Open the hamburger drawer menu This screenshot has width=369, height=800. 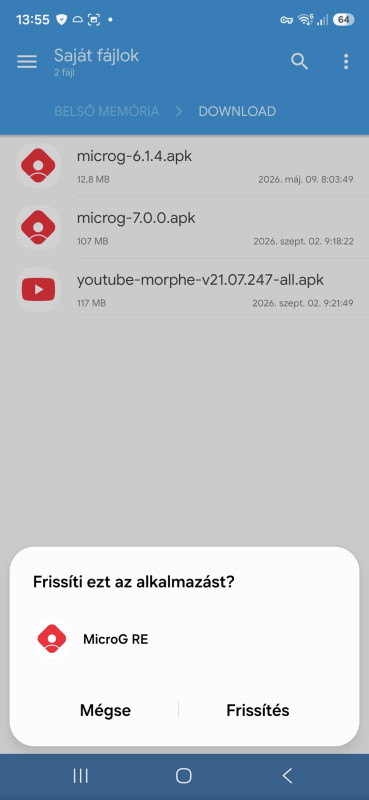coord(27,62)
